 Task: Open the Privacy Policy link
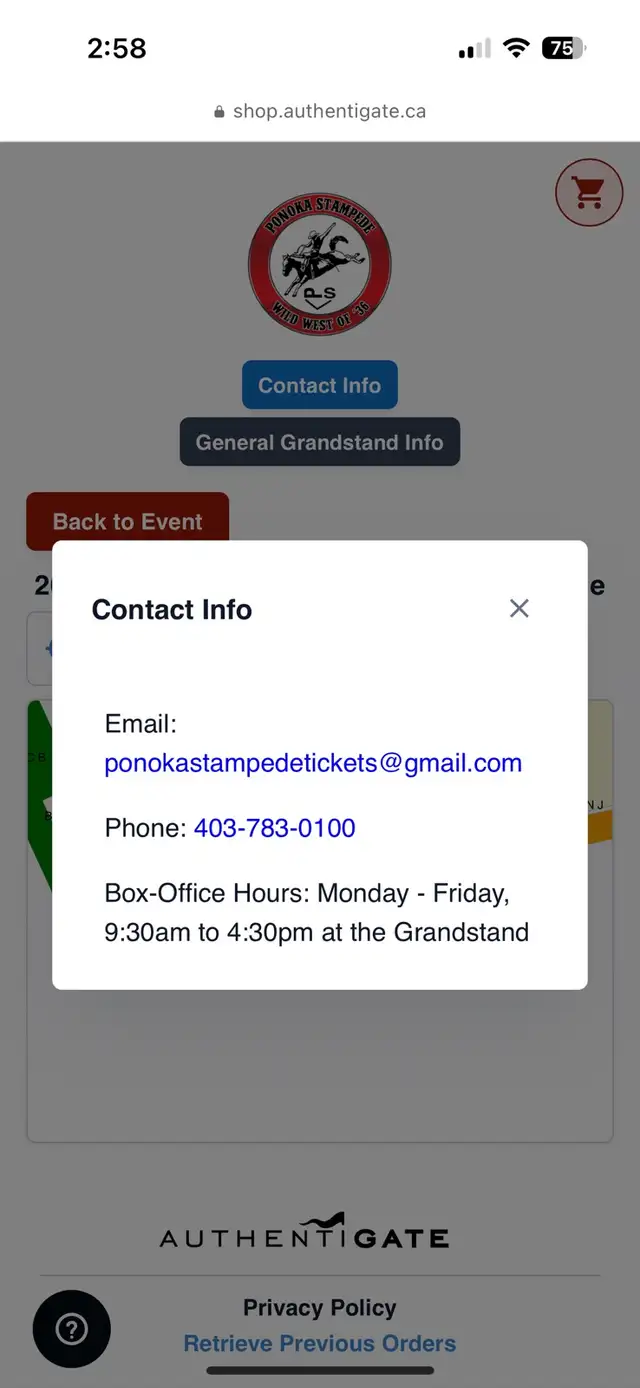tap(320, 1308)
